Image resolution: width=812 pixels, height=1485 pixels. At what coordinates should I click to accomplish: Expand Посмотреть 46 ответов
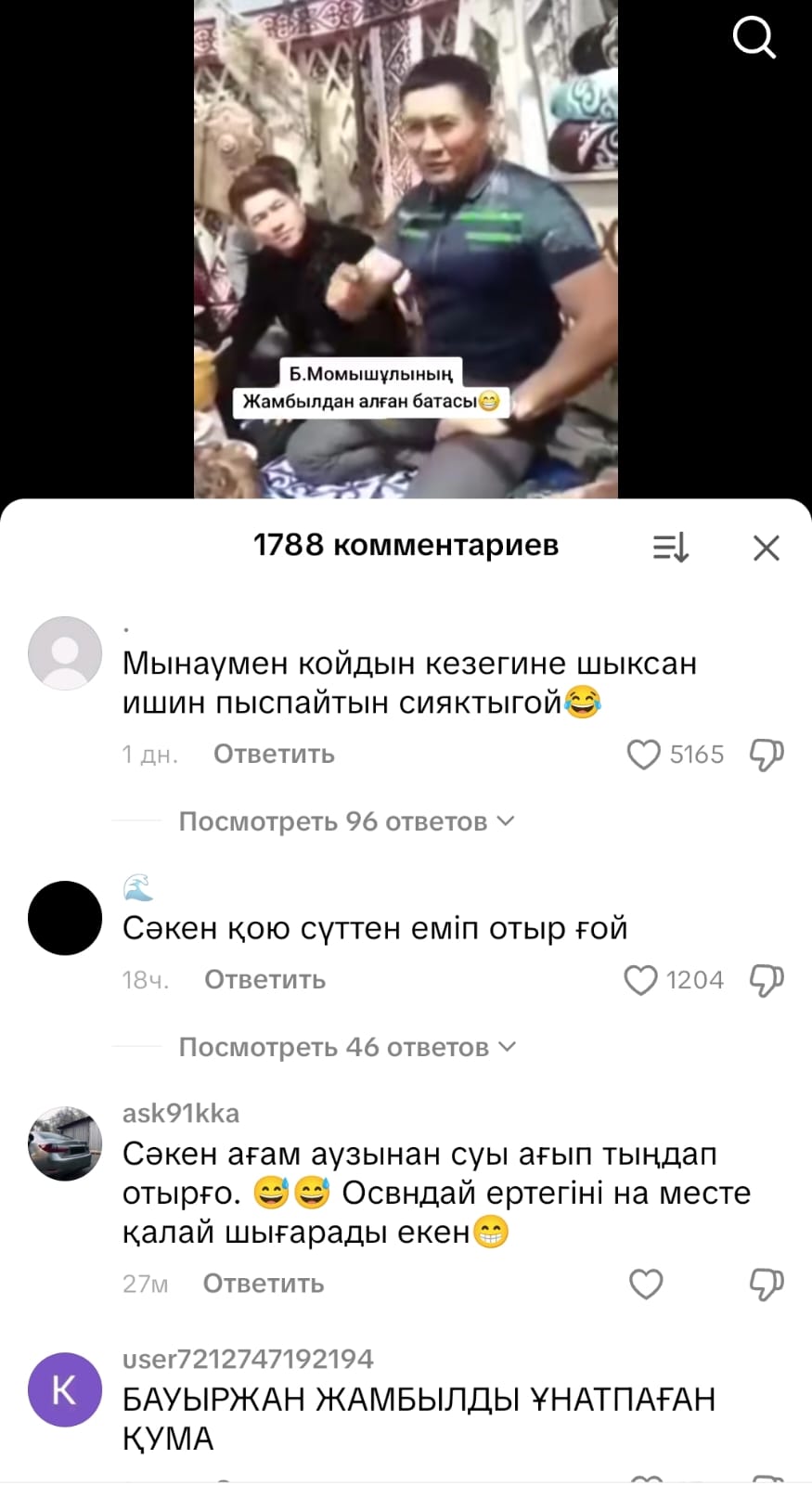coord(345,1047)
